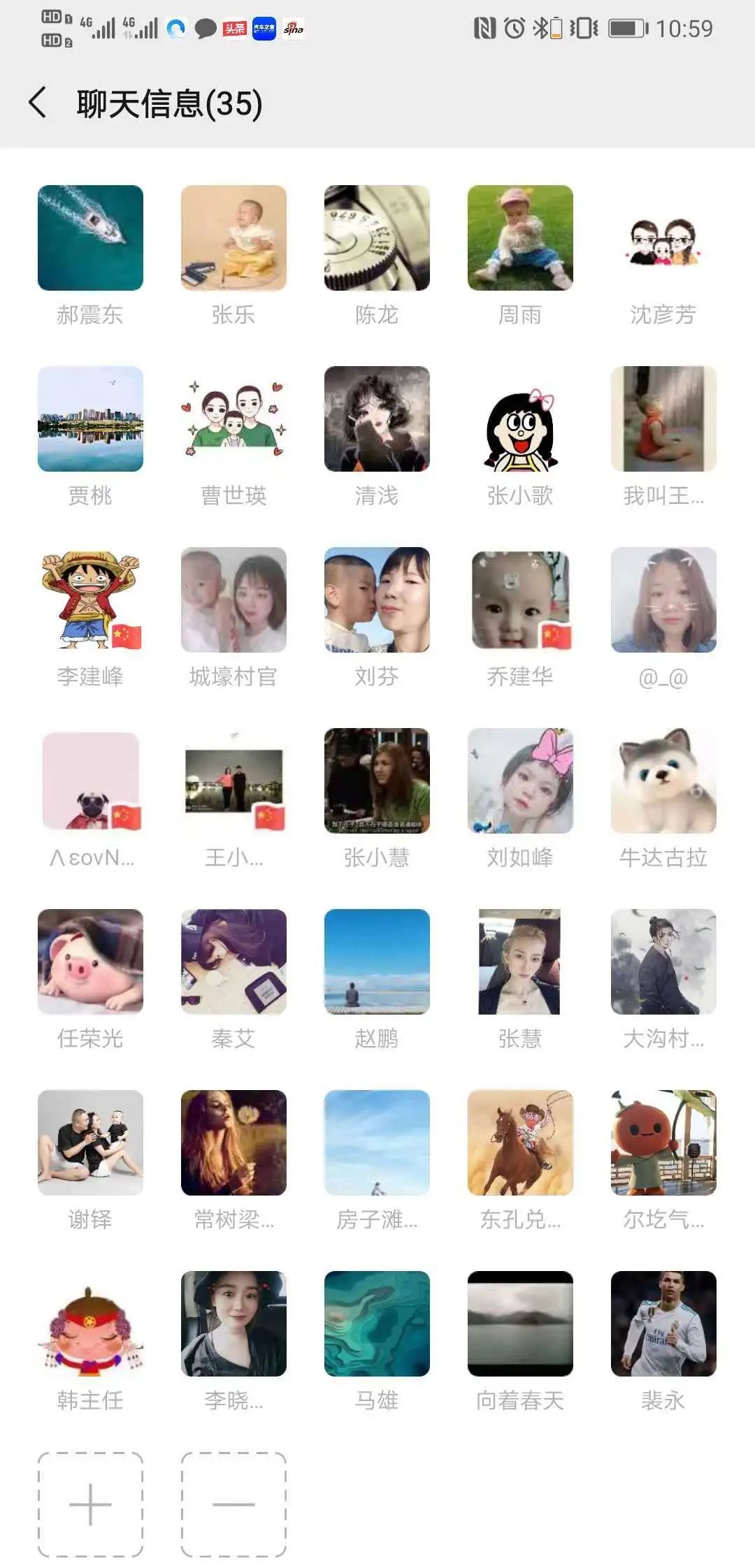755x1568 pixels.
Task: View 李建峰's member profile
Action: pos(90,600)
